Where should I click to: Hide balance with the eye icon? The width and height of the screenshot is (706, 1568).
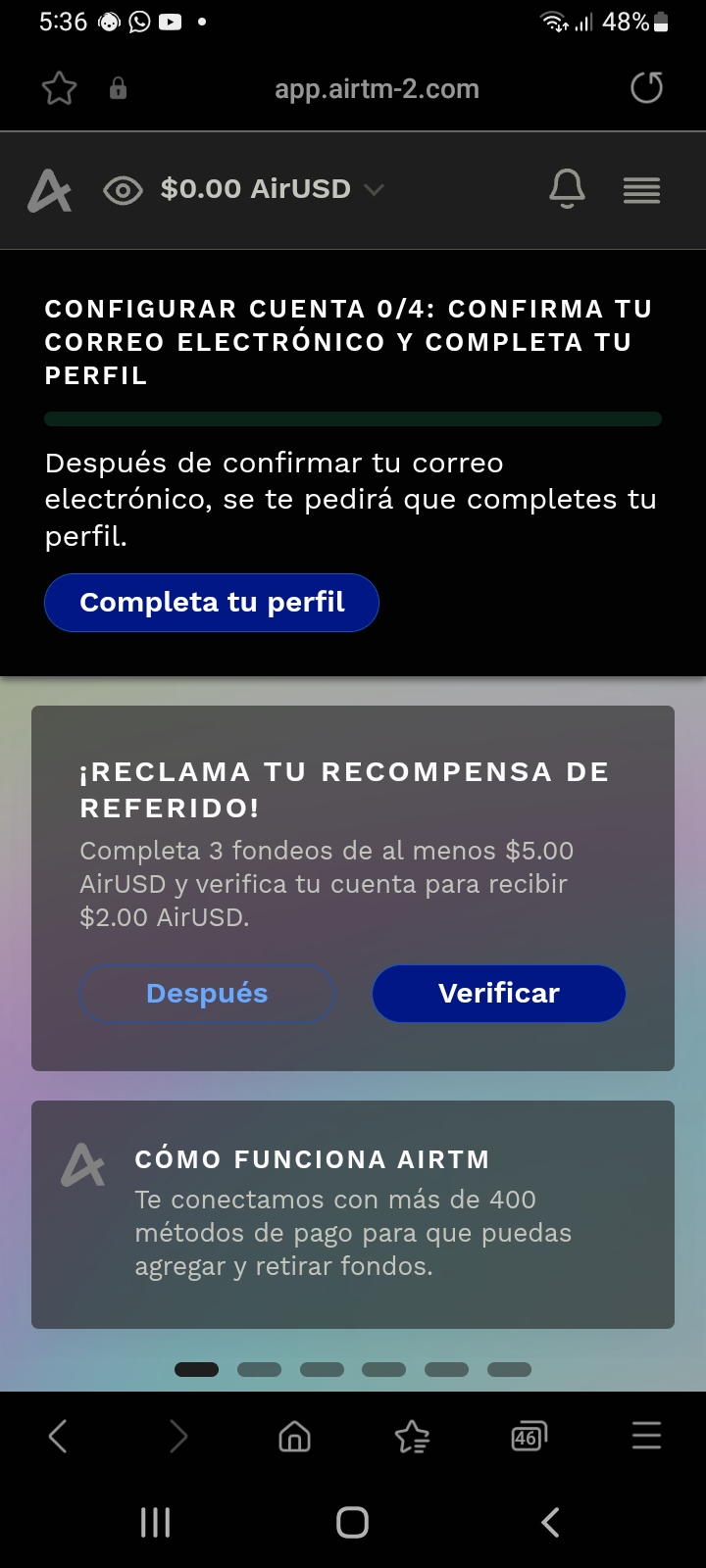(x=123, y=190)
